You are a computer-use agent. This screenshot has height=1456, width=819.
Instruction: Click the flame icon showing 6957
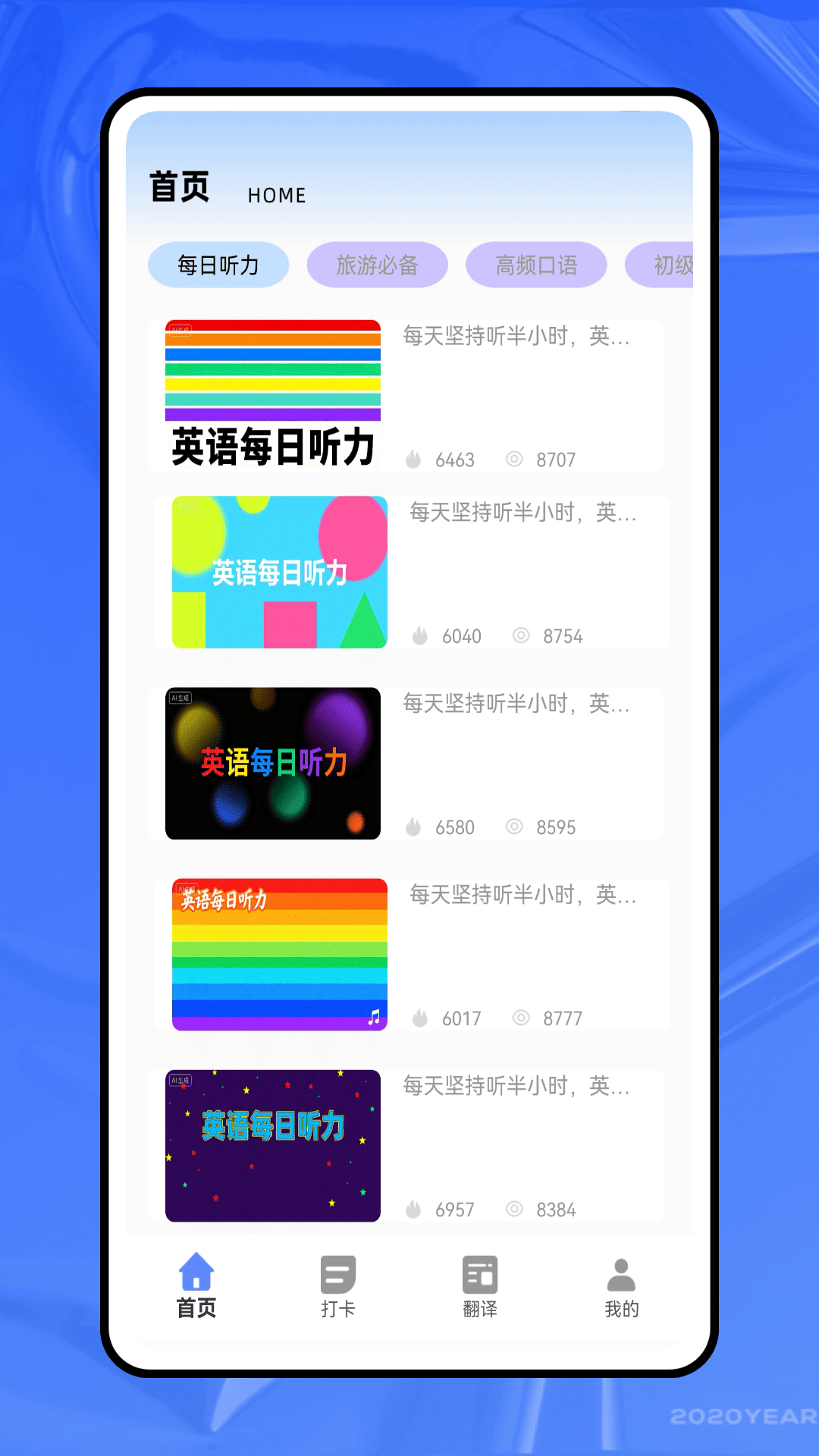point(413,1208)
